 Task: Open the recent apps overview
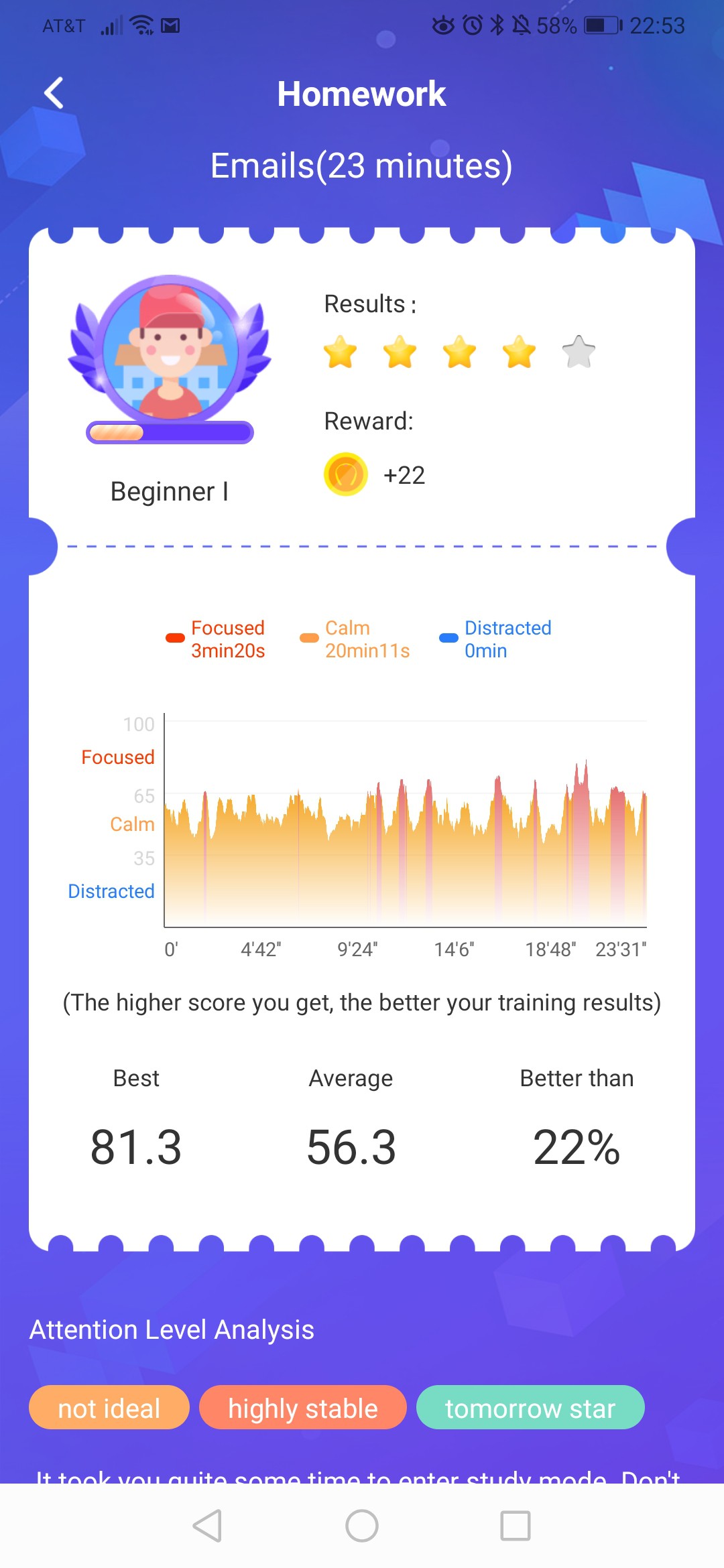516,1526
